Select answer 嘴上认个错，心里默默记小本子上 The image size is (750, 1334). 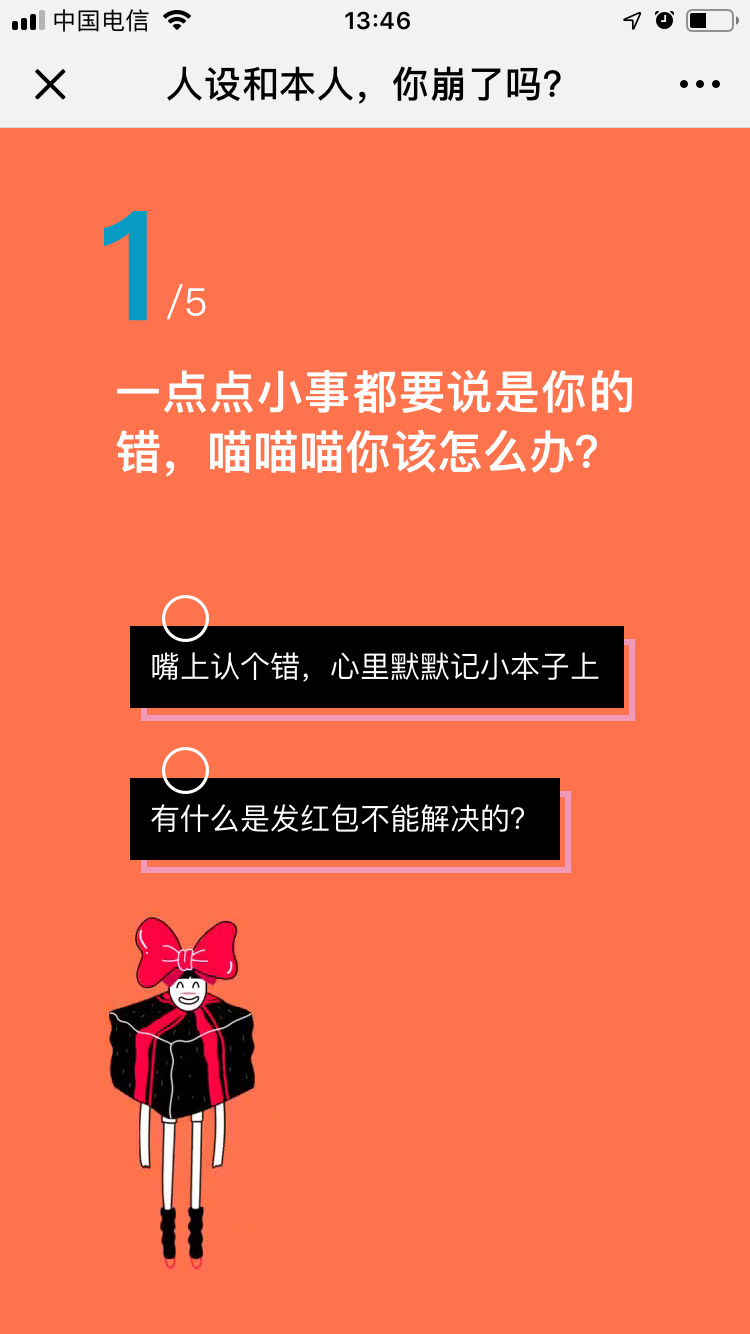[376, 667]
